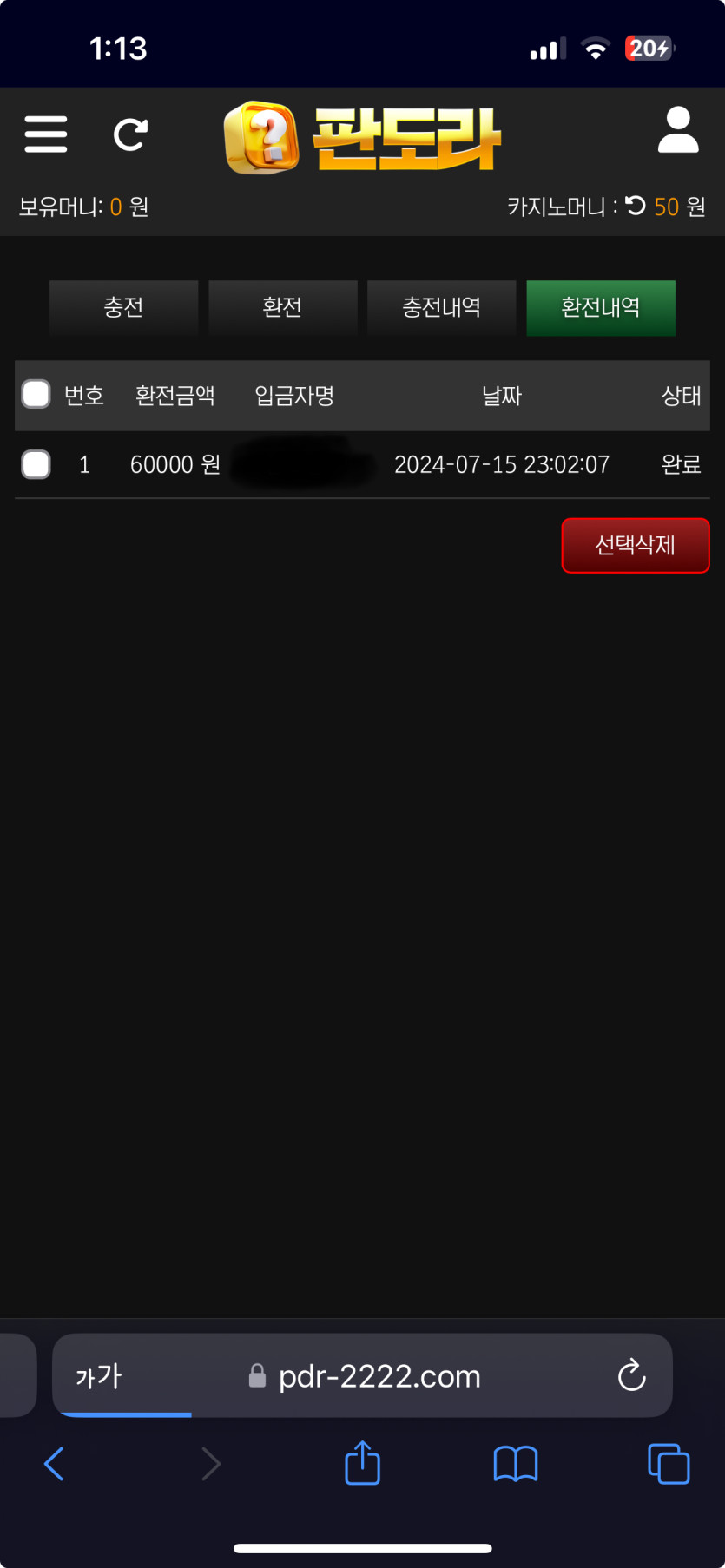Image resolution: width=725 pixels, height=1568 pixels.
Task: Tap the refresh icon beside the menu
Action: [x=130, y=134]
